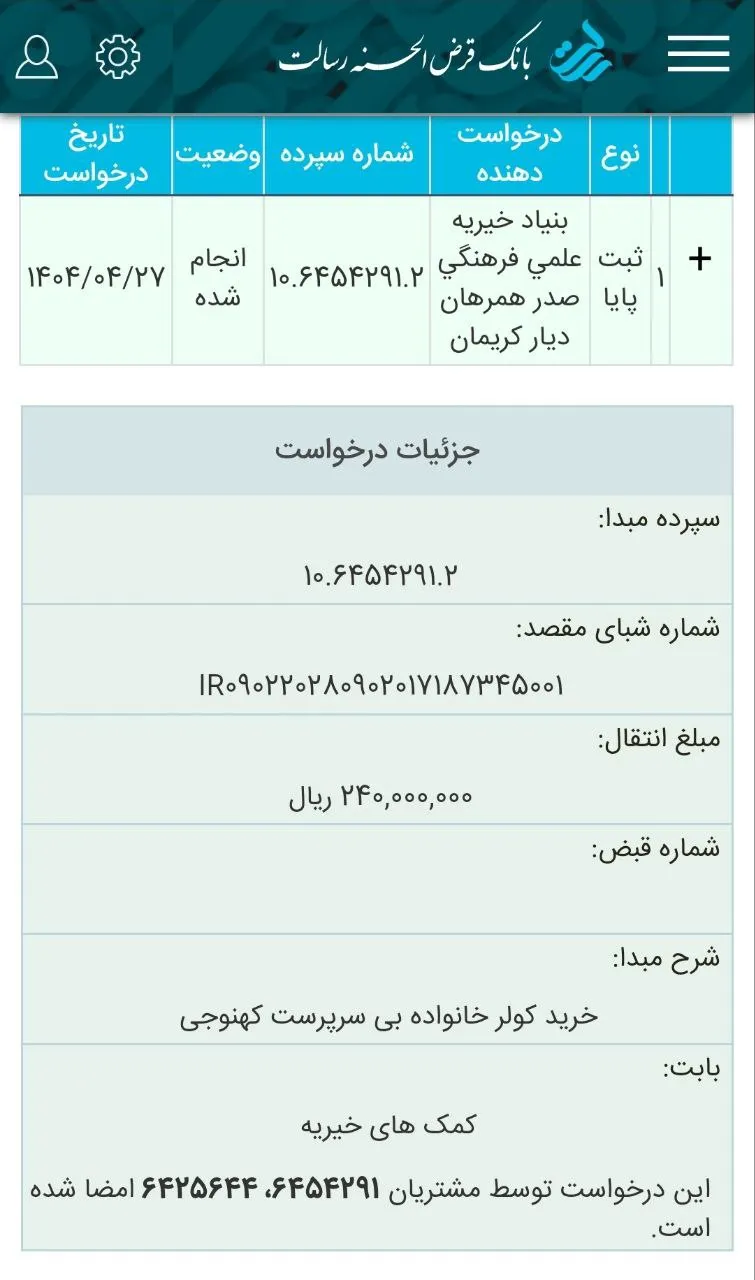This screenshot has height=1280, width=755.
Task: Open the user profile icon
Action: click(37, 57)
